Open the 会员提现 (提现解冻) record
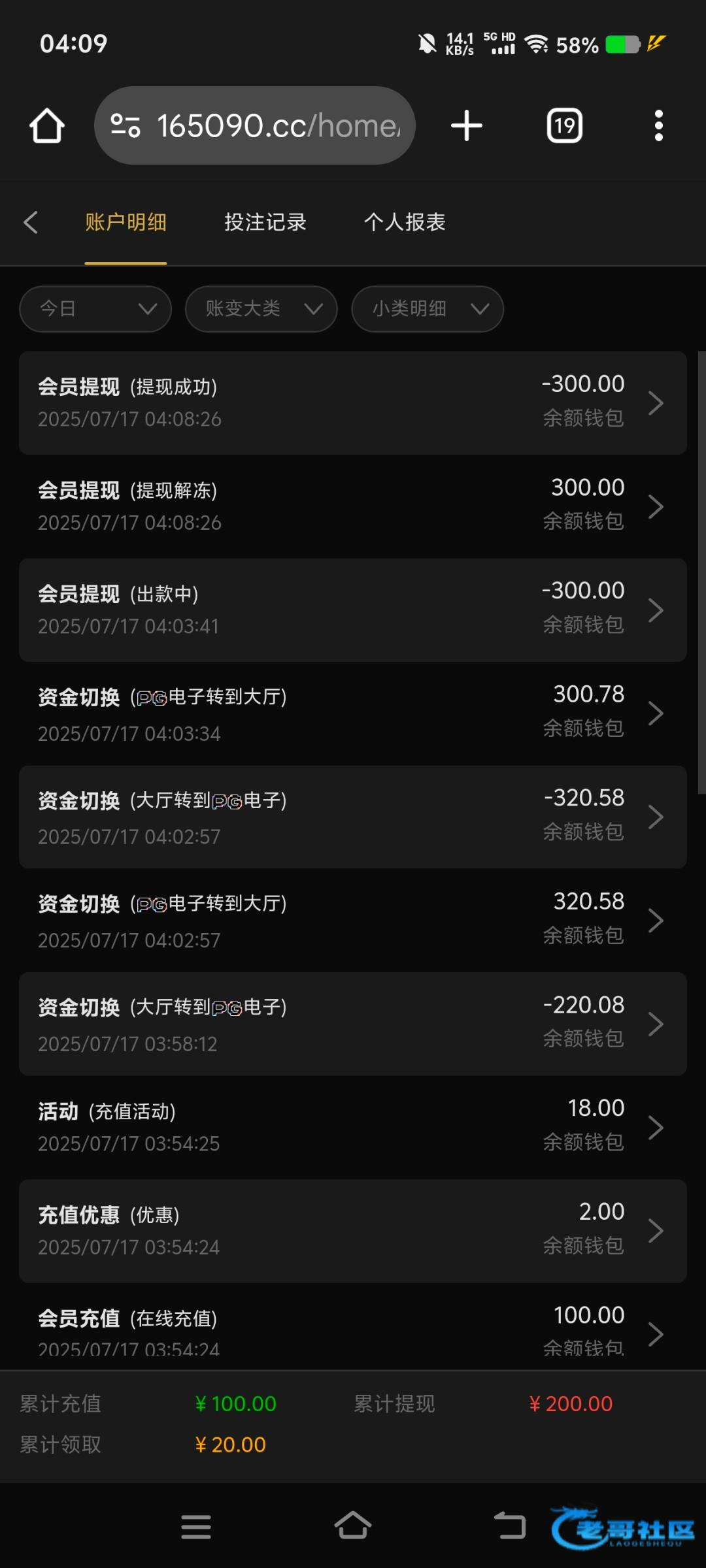This screenshot has width=706, height=1568. coord(353,506)
